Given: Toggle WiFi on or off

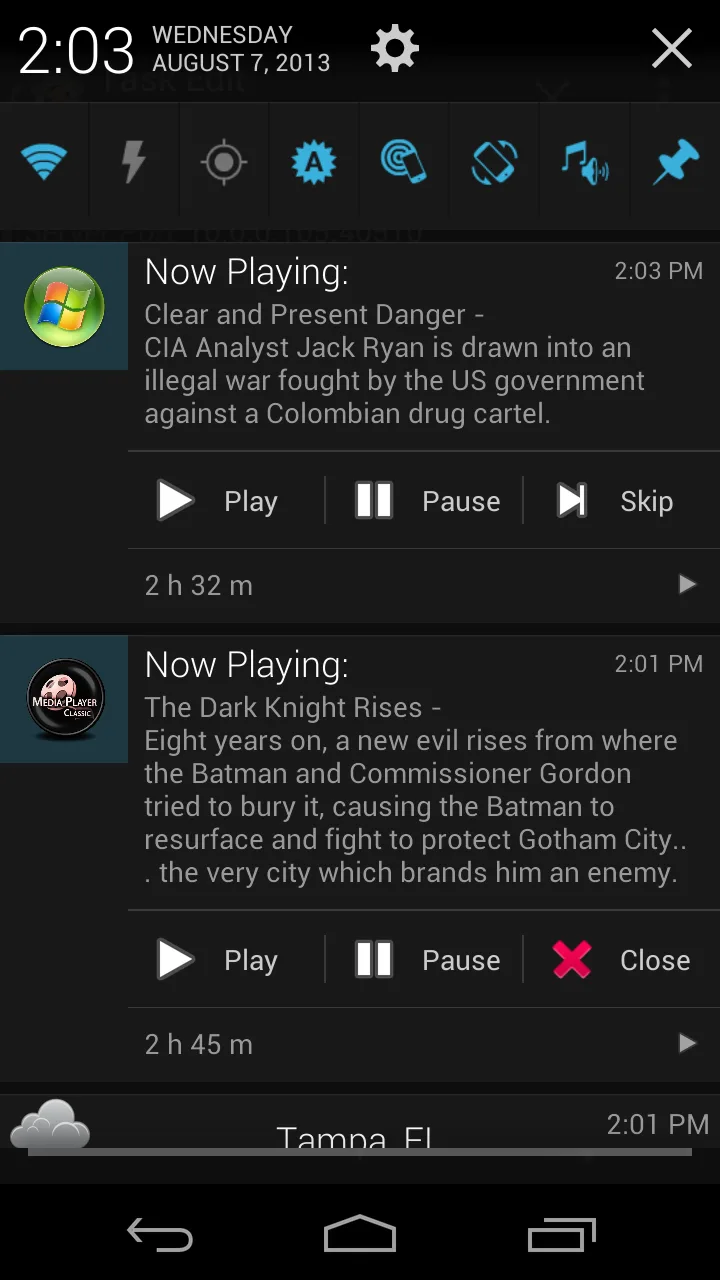Looking at the screenshot, I should (44, 162).
